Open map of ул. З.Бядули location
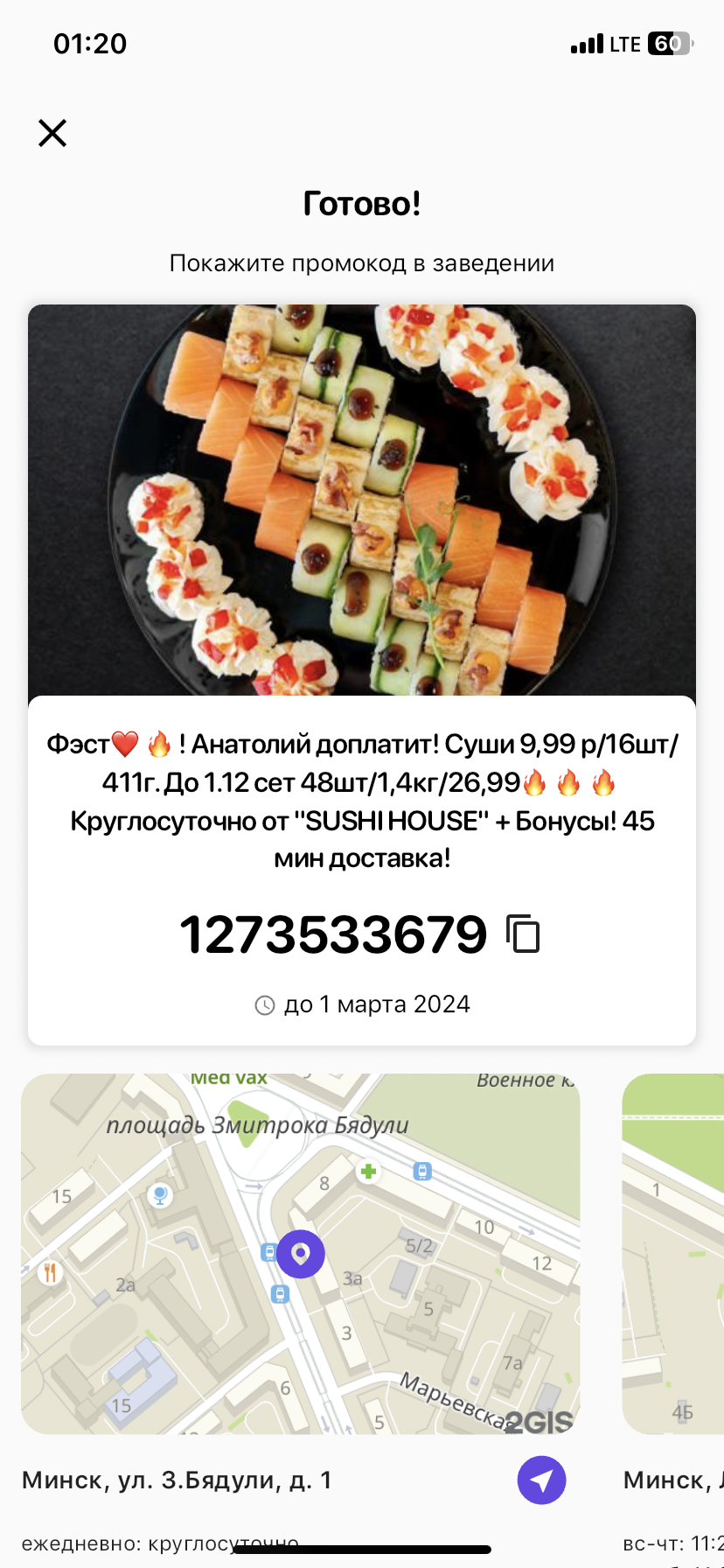 click(300, 1253)
